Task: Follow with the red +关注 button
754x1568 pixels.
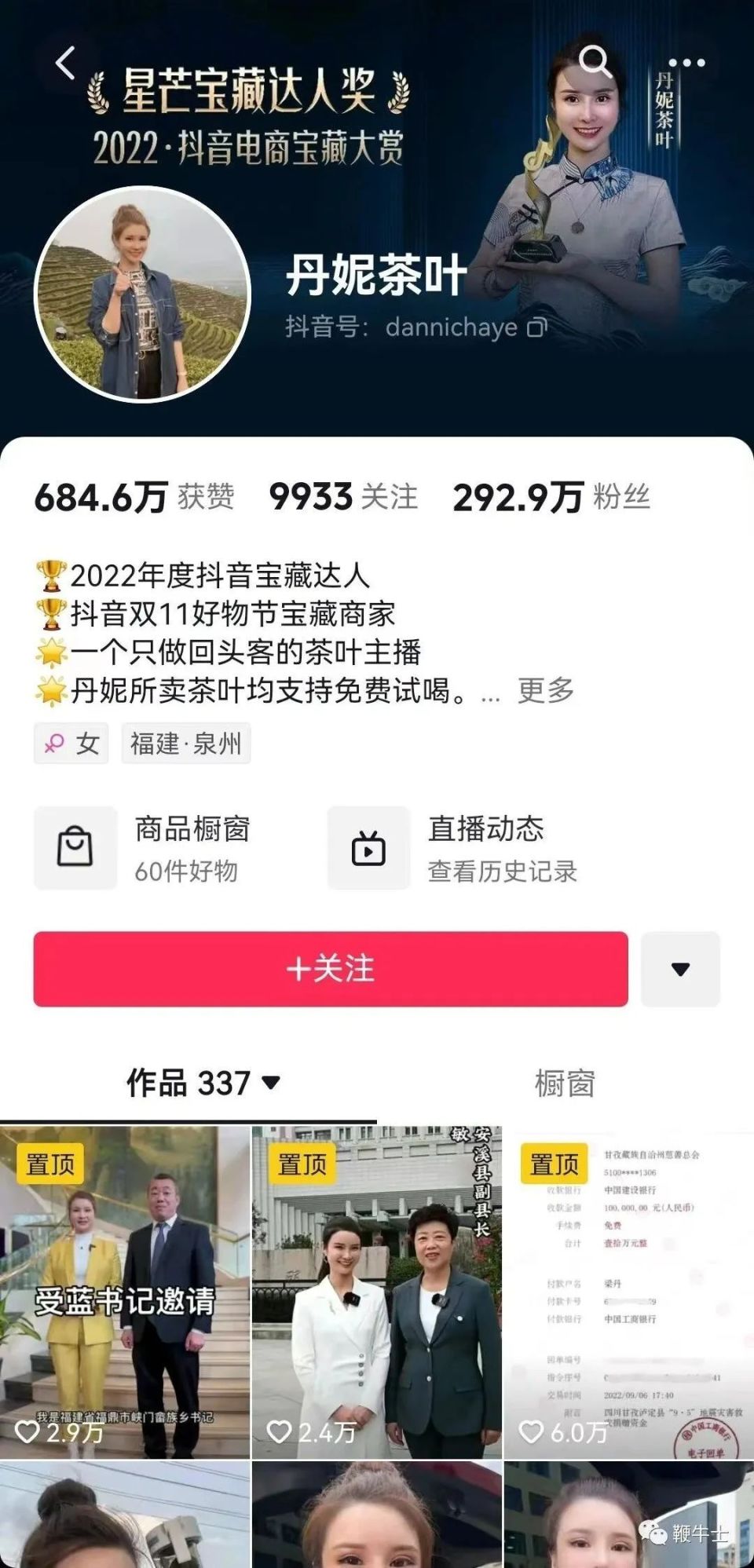Action: (331, 969)
